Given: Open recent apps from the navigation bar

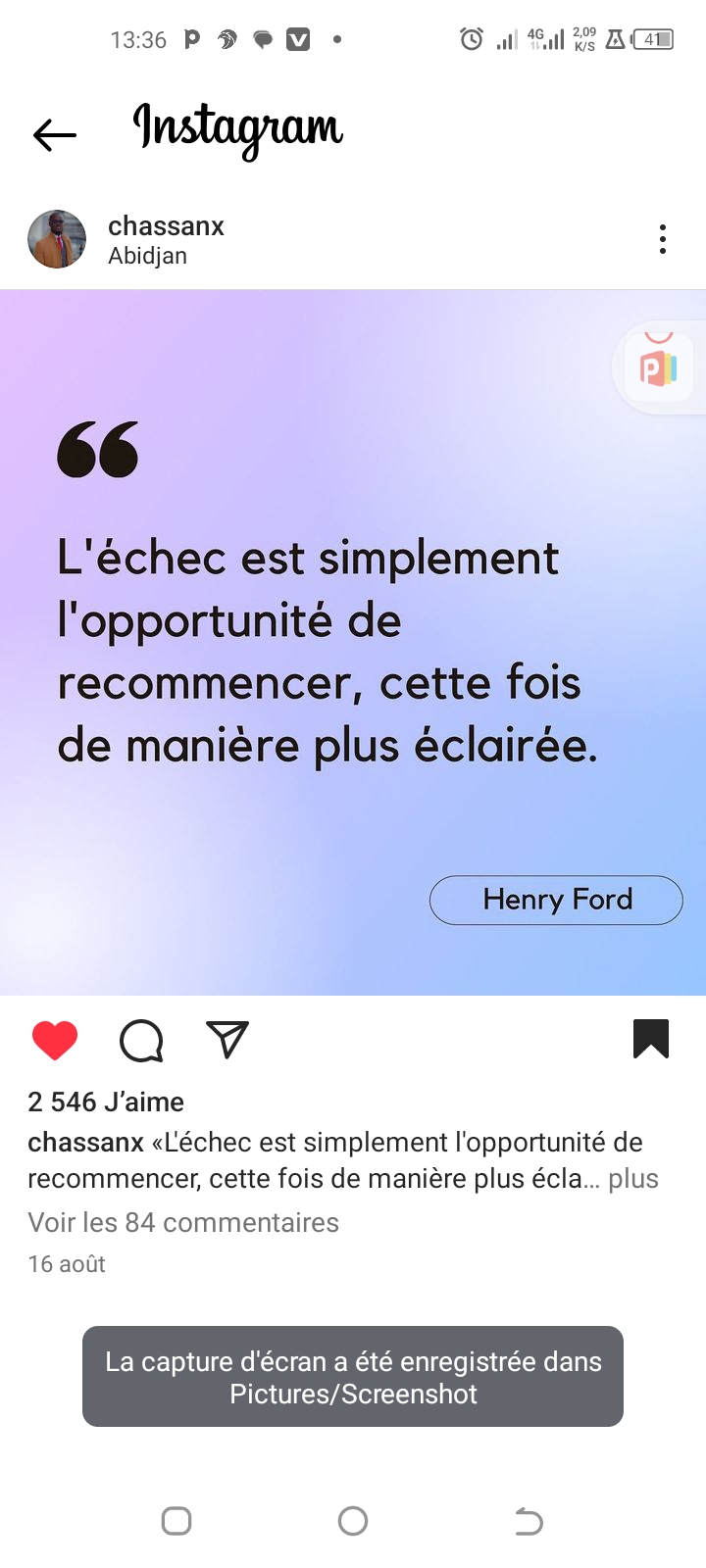Looking at the screenshot, I should tap(176, 1521).
